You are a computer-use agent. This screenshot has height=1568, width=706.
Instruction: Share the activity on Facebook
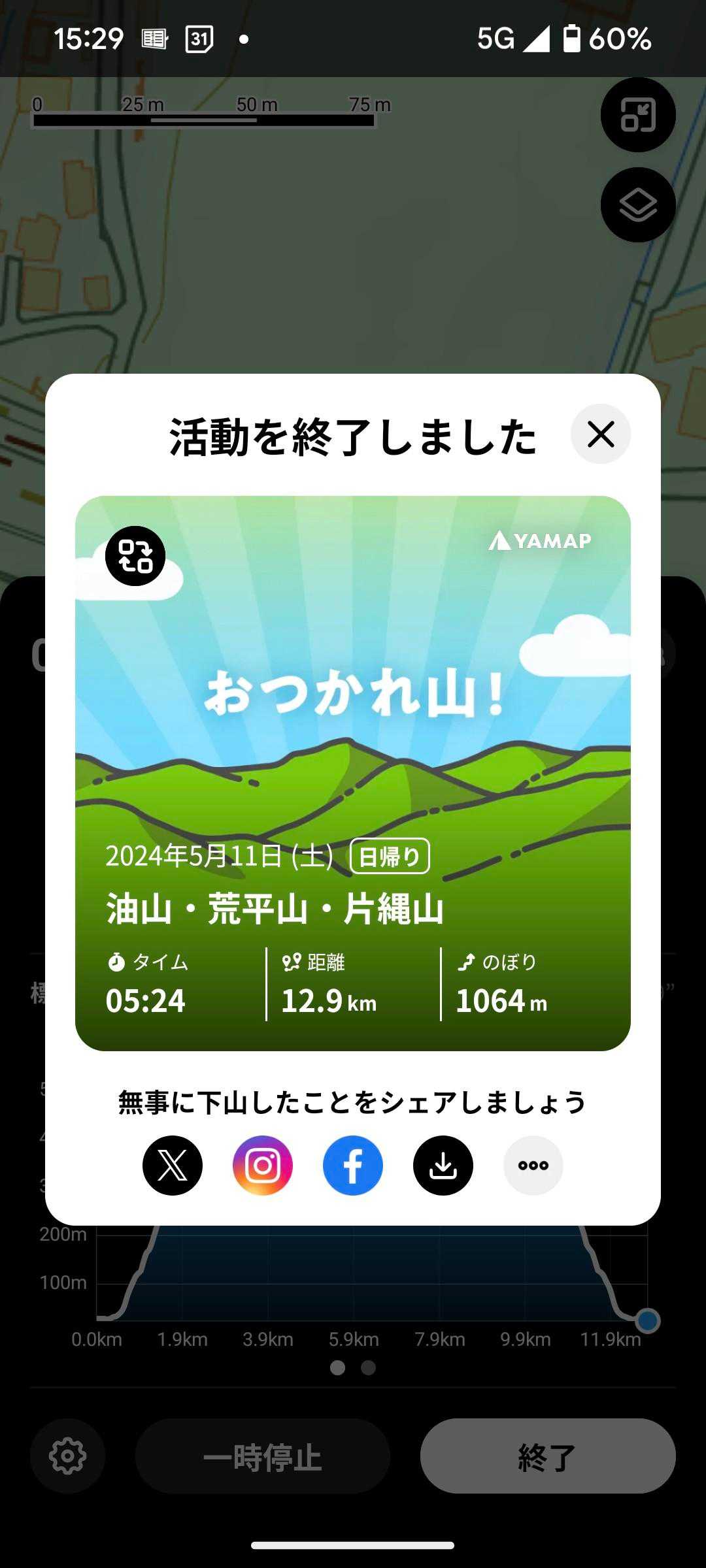353,1166
